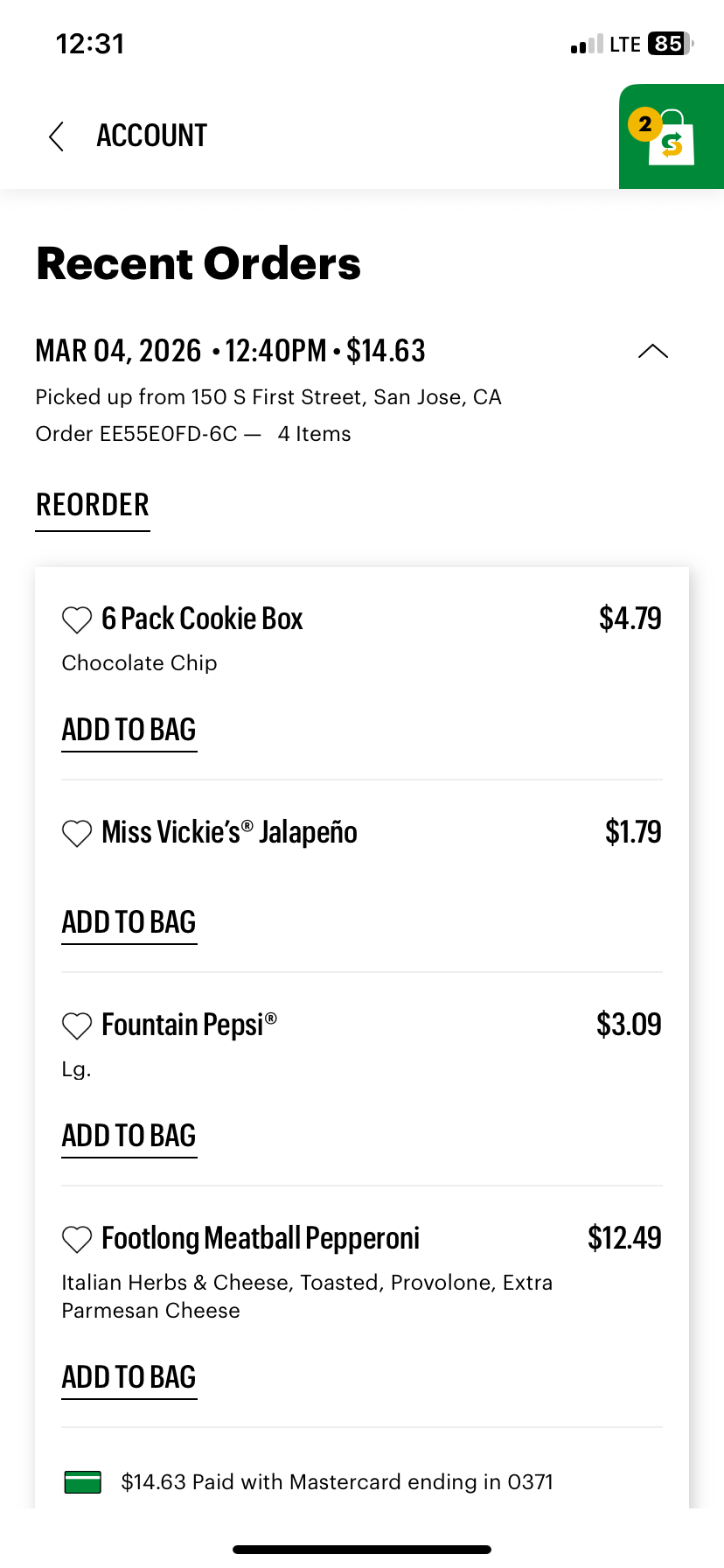
Task: Reorder the Mar 04 order
Action: pos(93,506)
